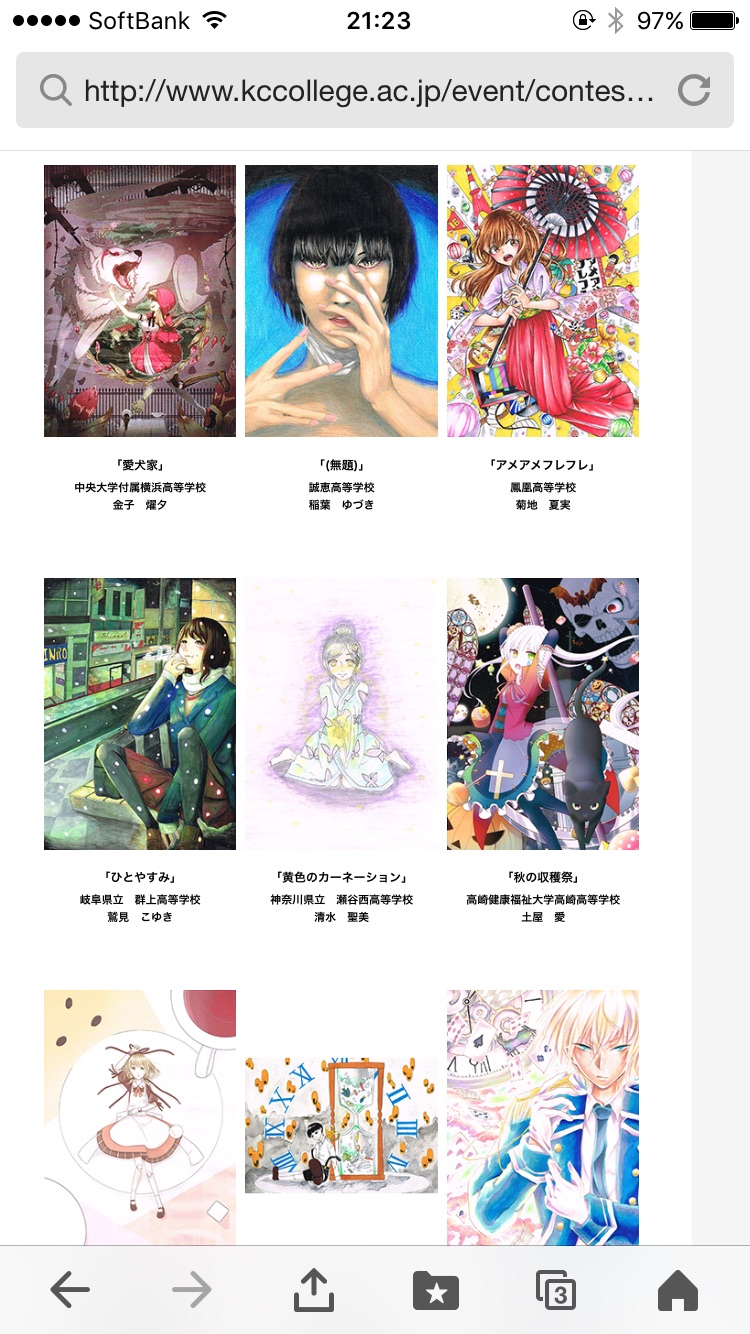Reload the current page

[693, 91]
